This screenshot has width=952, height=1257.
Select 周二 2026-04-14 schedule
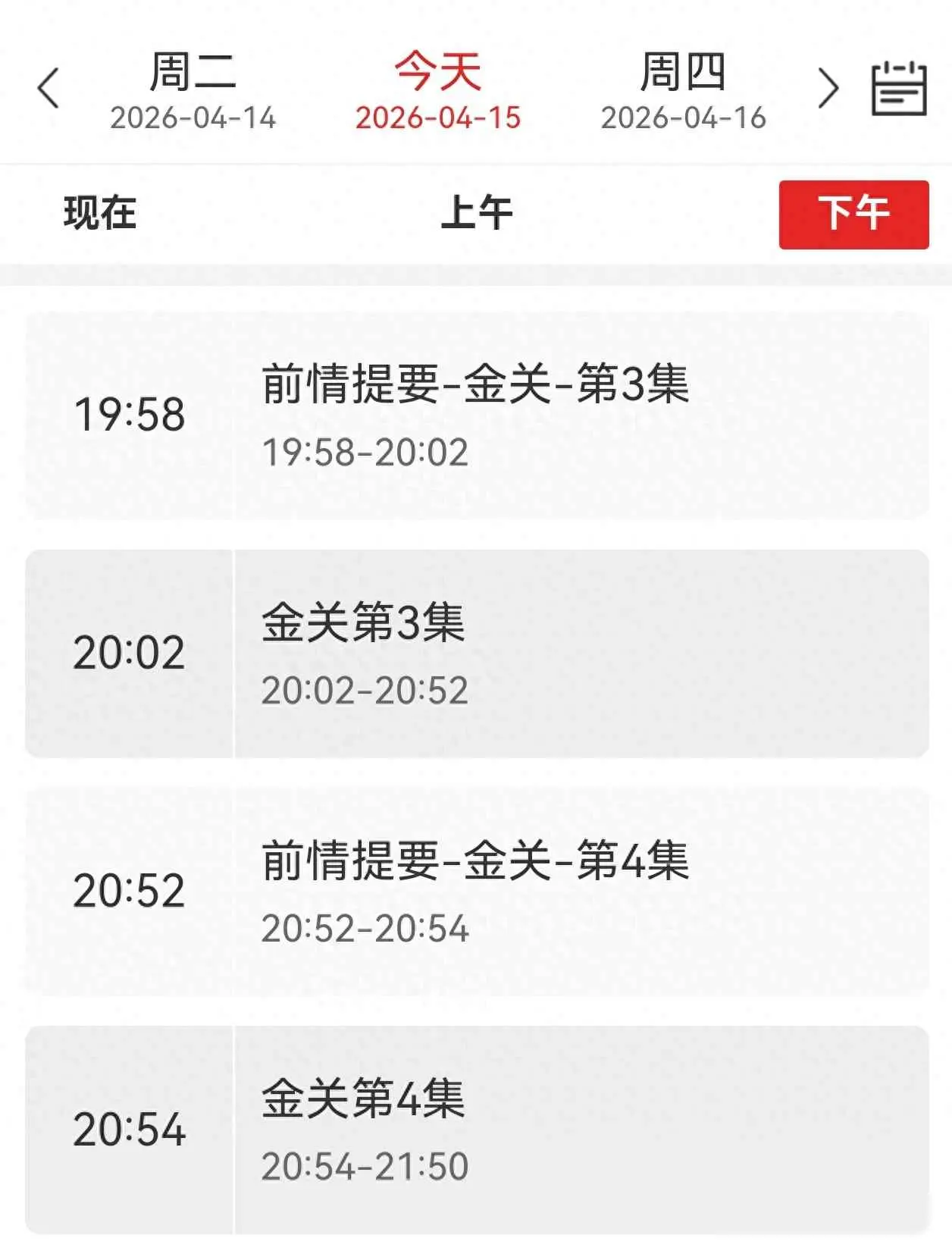click(x=193, y=91)
